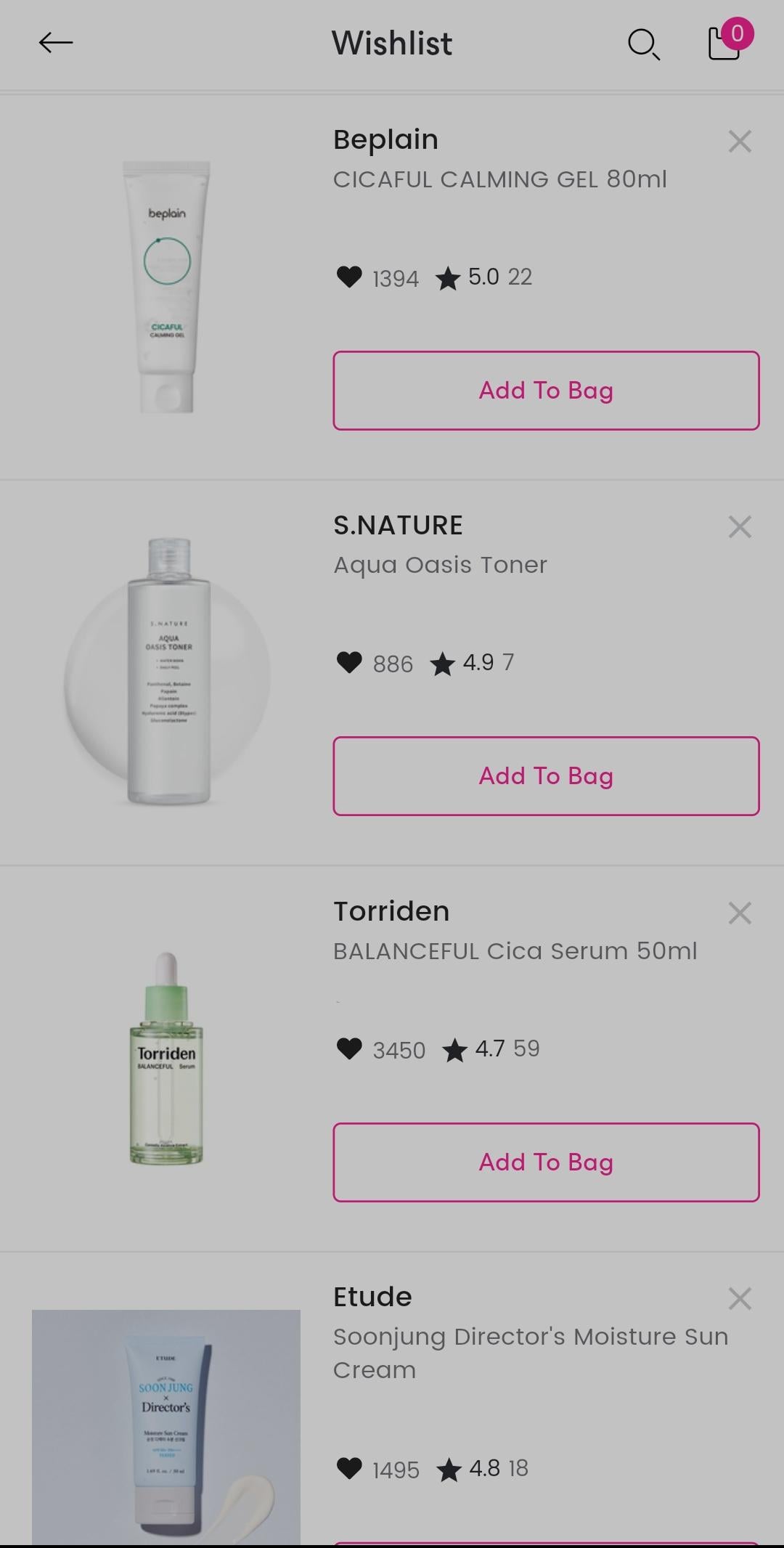View the S.NATURE Aqua Oasis Toner product image

click(x=167, y=672)
